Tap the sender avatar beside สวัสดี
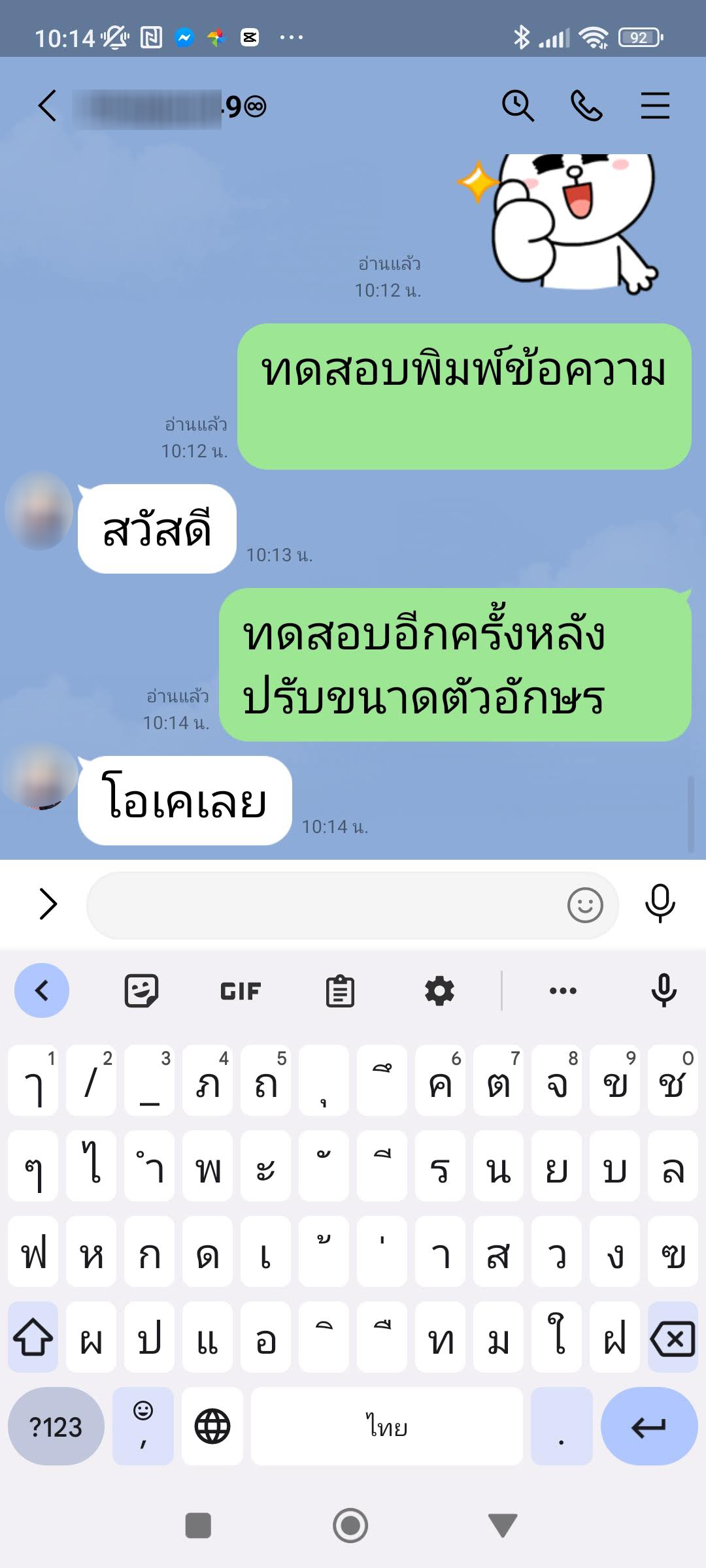The height and width of the screenshot is (1568, 706). pos(39,511)
